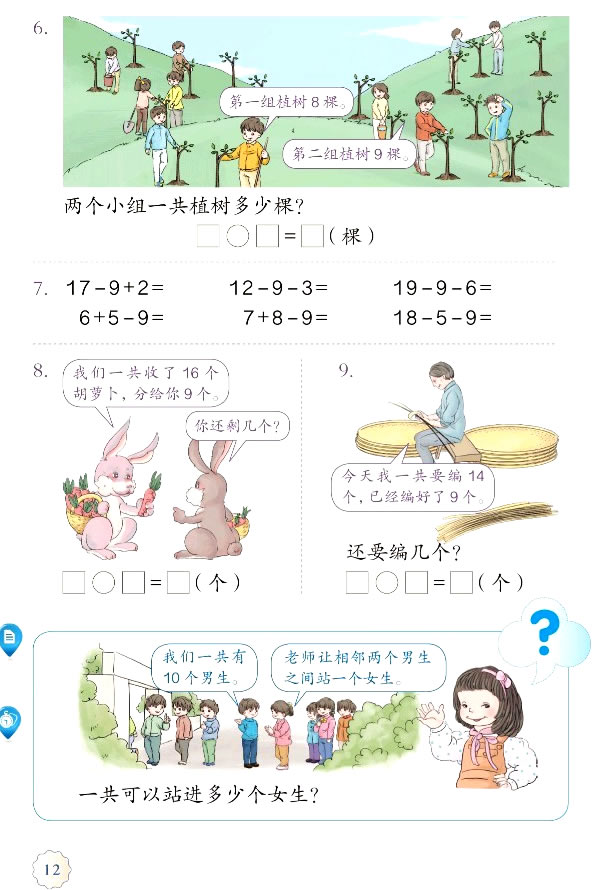Open the document resource pin
The width and height of the screenshot is (600, 890).
(9, 637)
